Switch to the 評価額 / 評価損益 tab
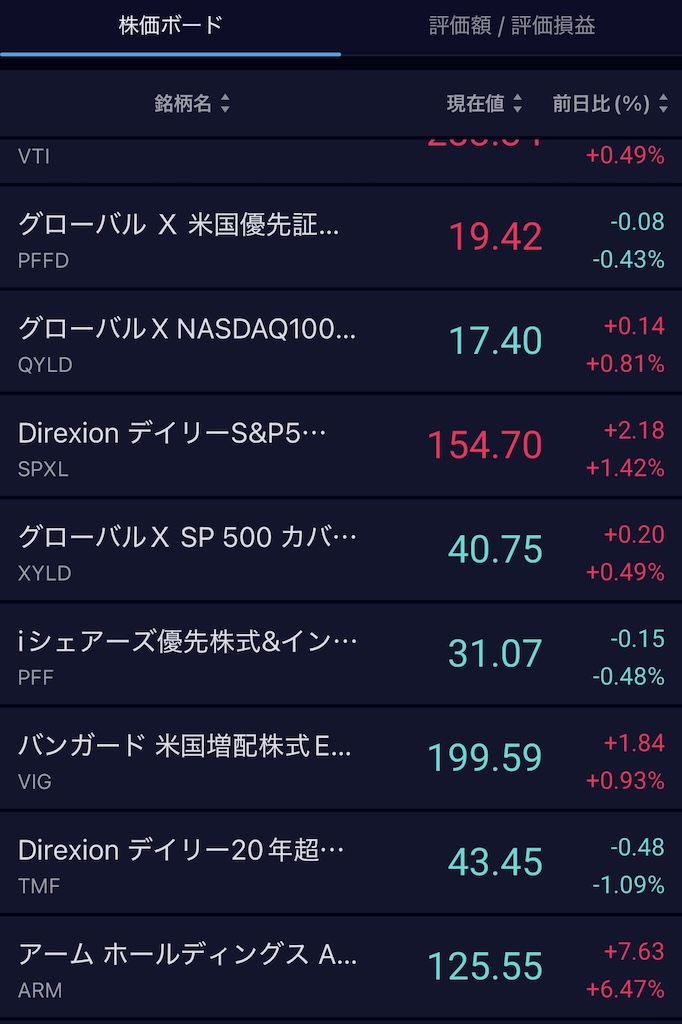 coord(512,27)
